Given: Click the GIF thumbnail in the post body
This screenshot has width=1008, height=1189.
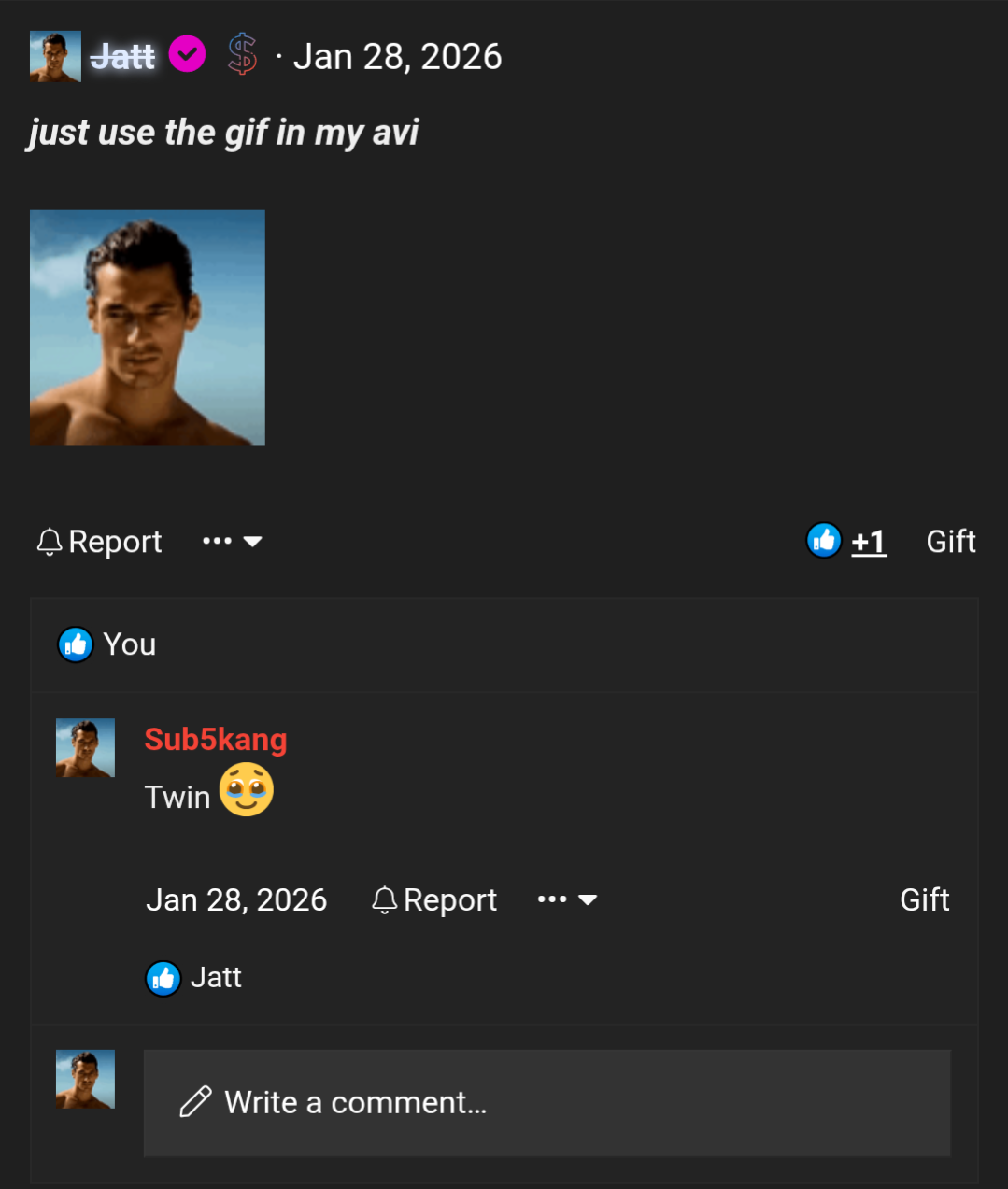Looking at the screenshot, I should pyautogui.click(x=147, y=327).
